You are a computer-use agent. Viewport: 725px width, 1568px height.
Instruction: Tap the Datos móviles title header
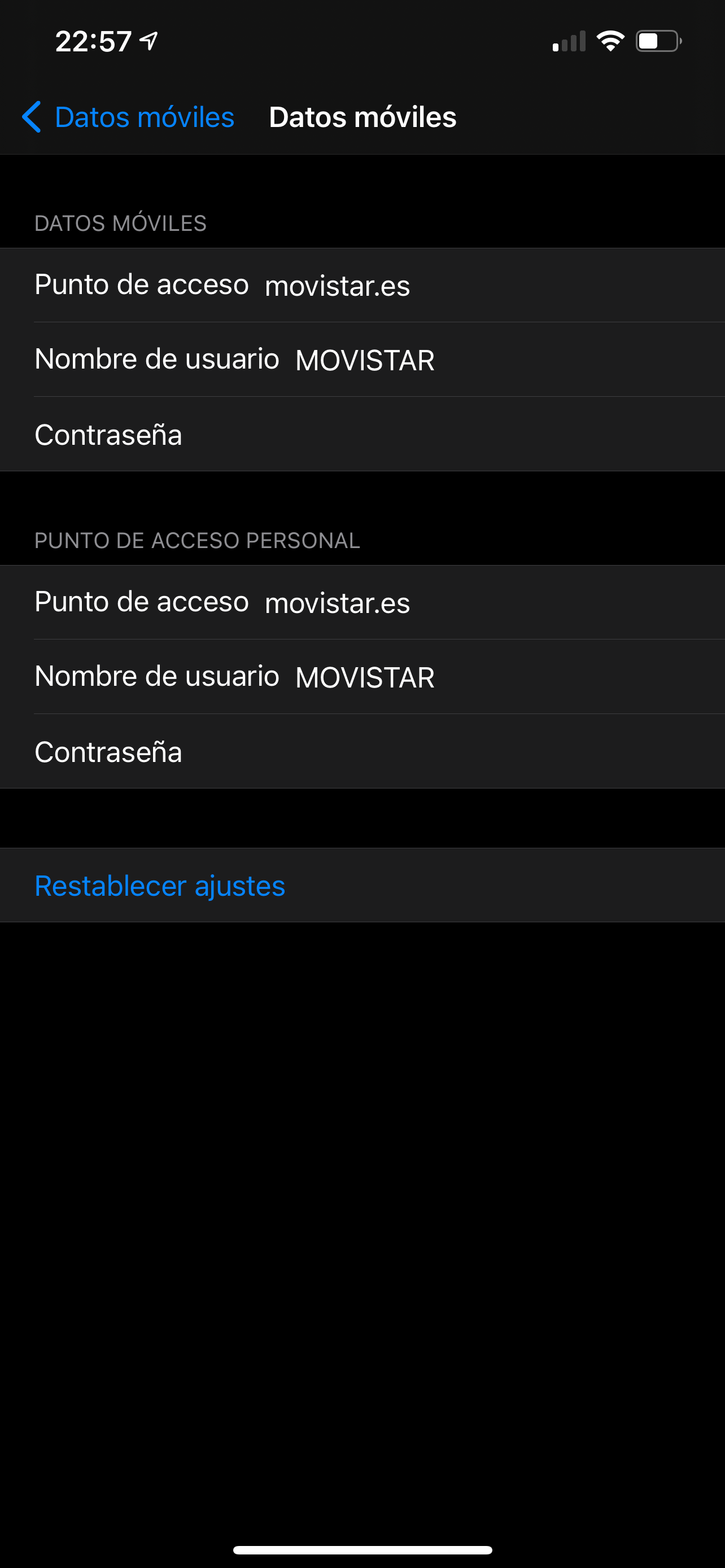[363, 117]
